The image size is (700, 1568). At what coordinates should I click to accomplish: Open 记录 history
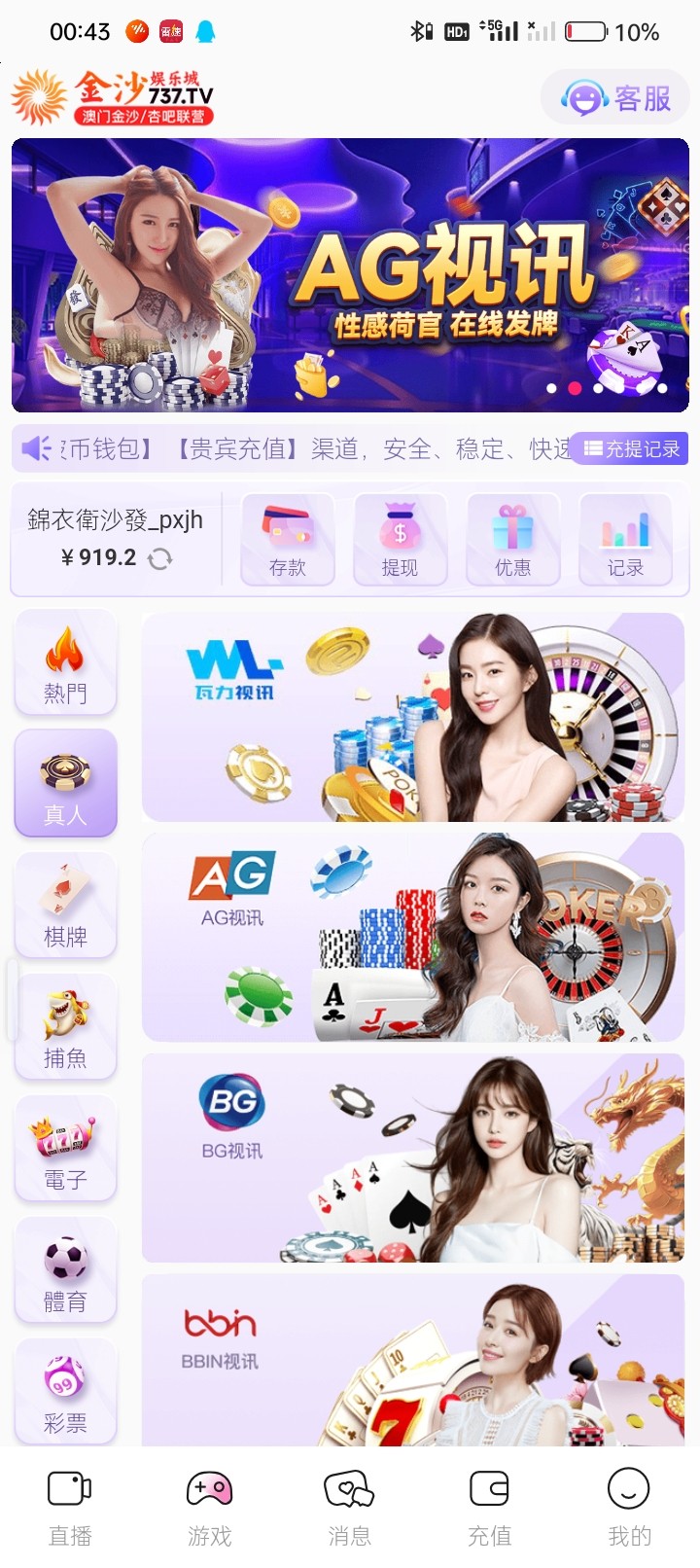click(625, 539)
